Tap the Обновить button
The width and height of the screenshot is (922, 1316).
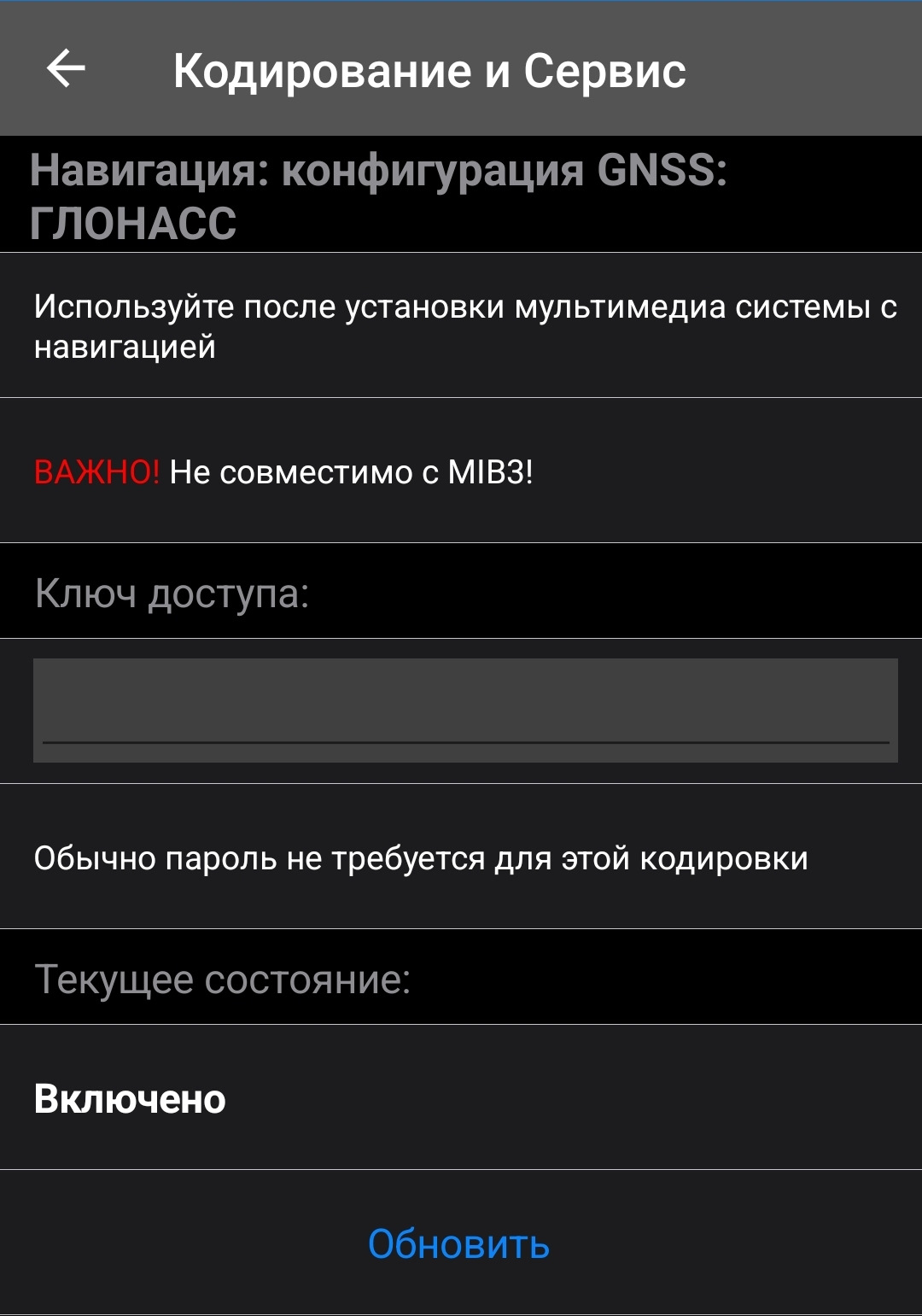click(459, 1243)
